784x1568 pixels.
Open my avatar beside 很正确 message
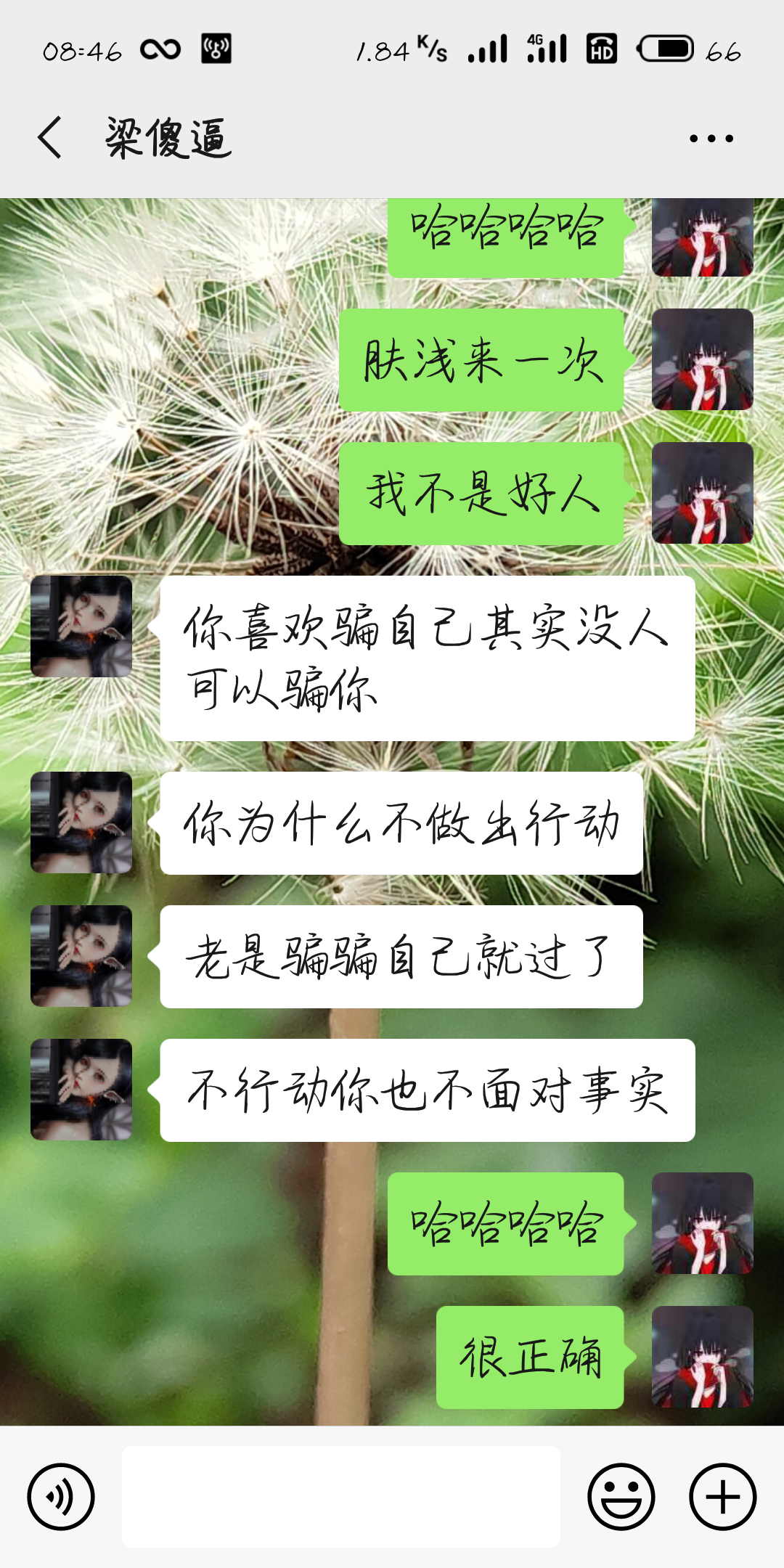tap(702, 1357)
